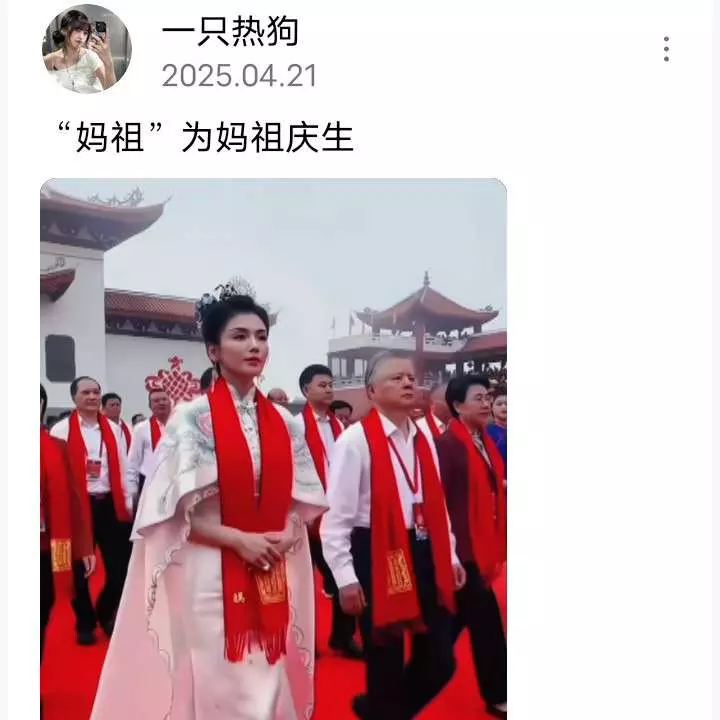Screen dimensions: 720x720
Task: Open the post's 妈祖 photo
Action: tap(273, 448)
